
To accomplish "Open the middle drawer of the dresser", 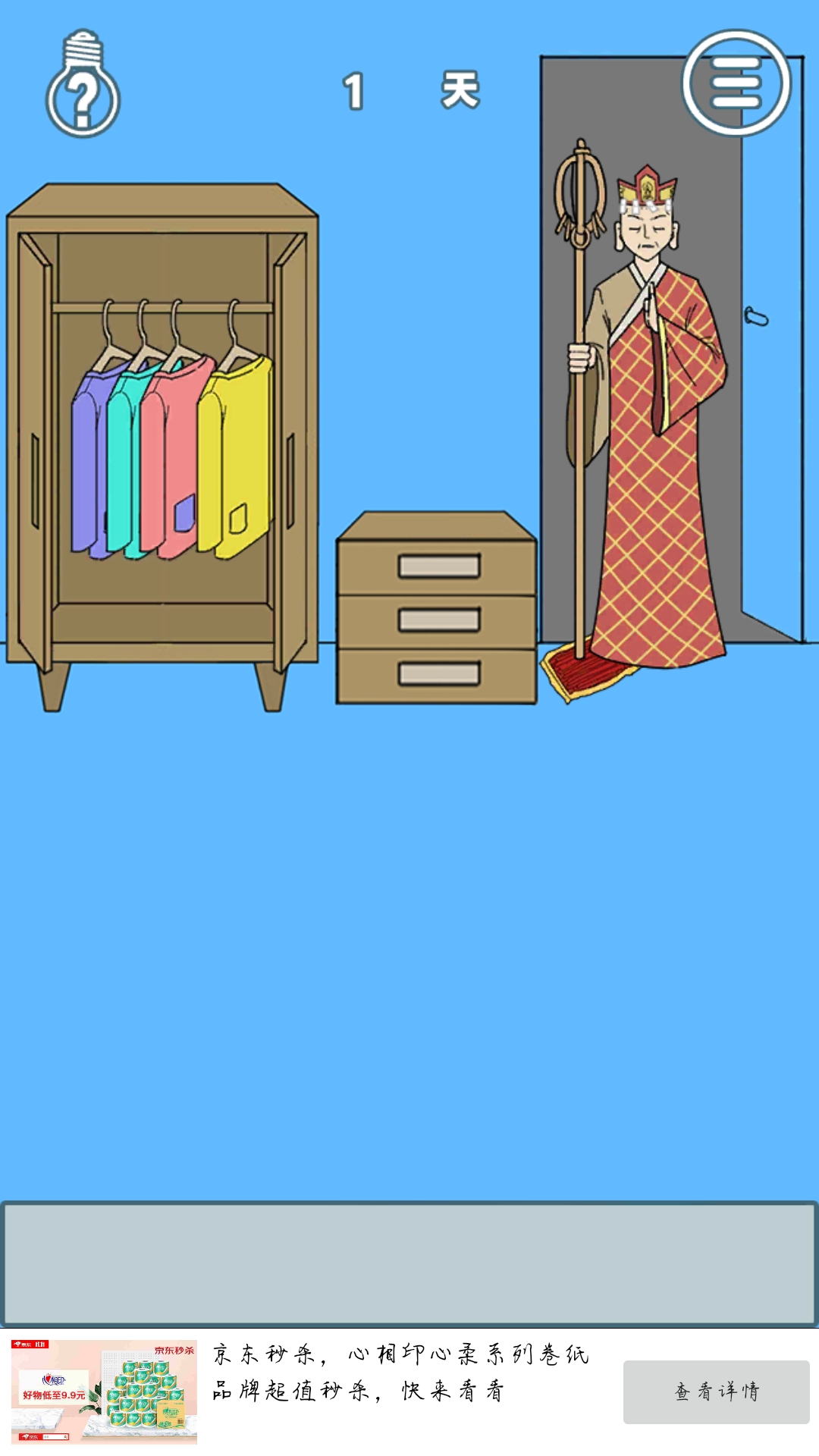I will (439, 620).
